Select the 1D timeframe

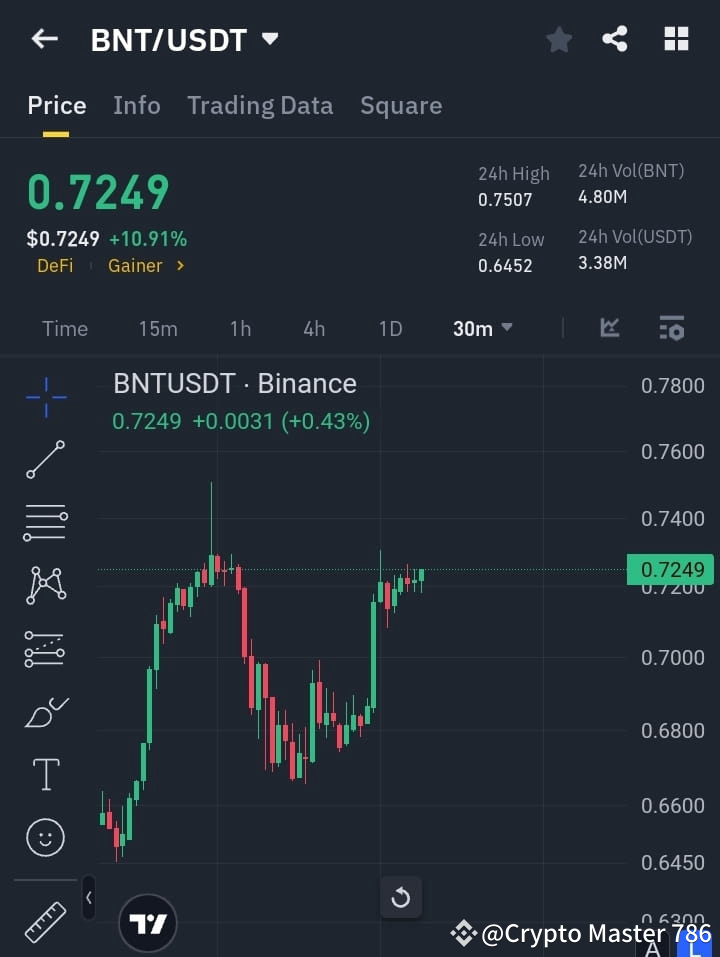click(x=390, y=328)
